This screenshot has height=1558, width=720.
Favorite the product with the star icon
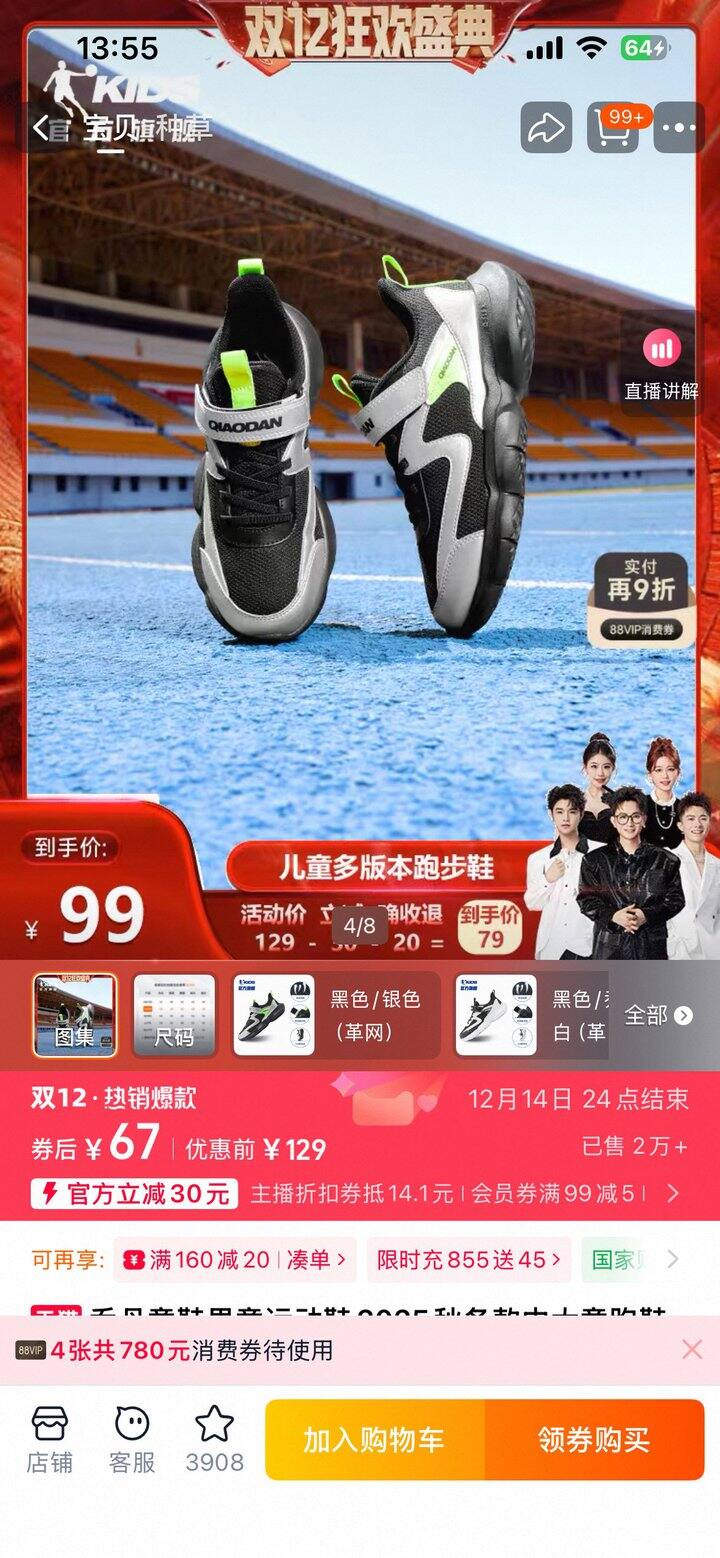[214, 1439]
